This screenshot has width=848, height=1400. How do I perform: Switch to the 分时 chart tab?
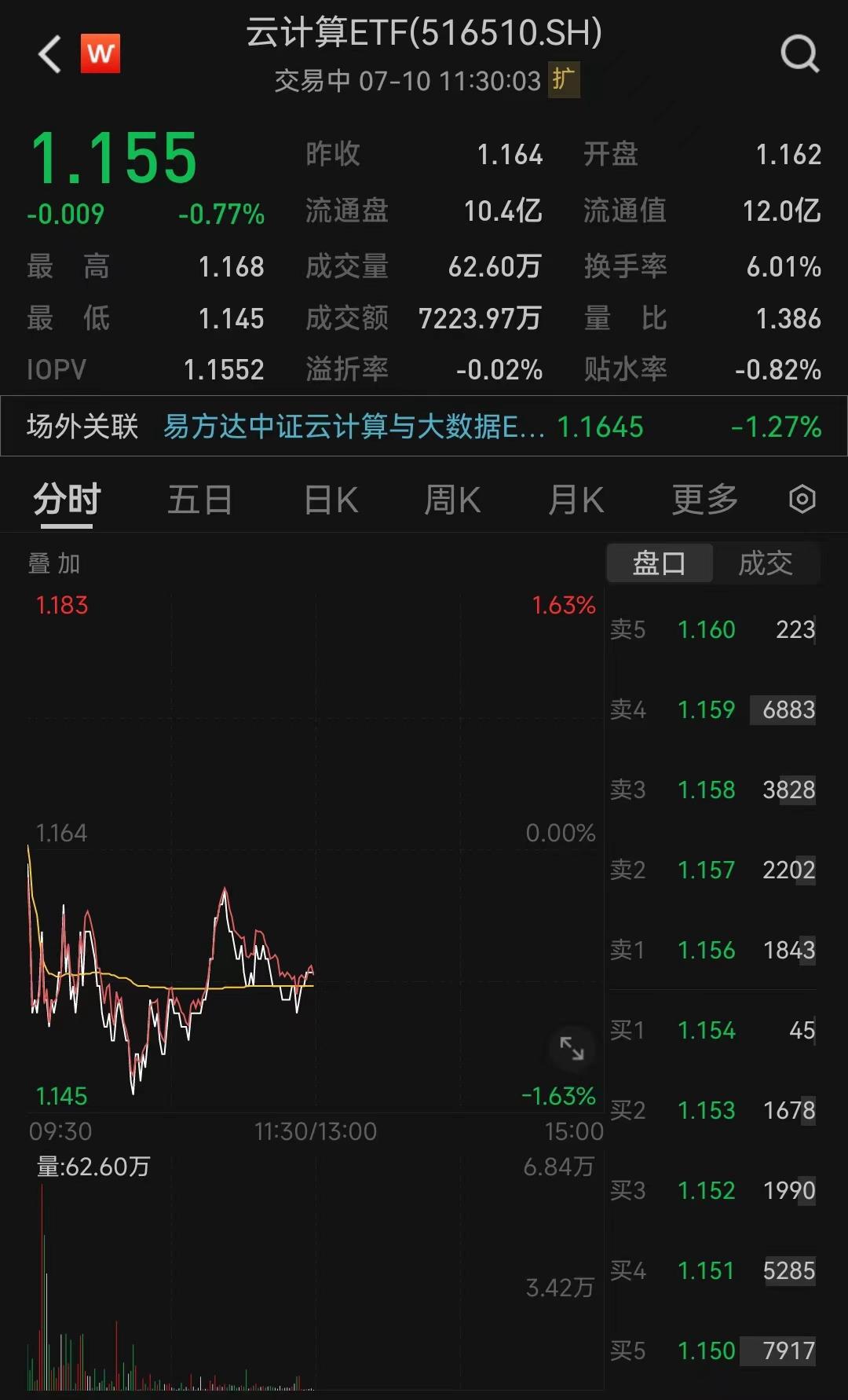click(x=67, y=500)
